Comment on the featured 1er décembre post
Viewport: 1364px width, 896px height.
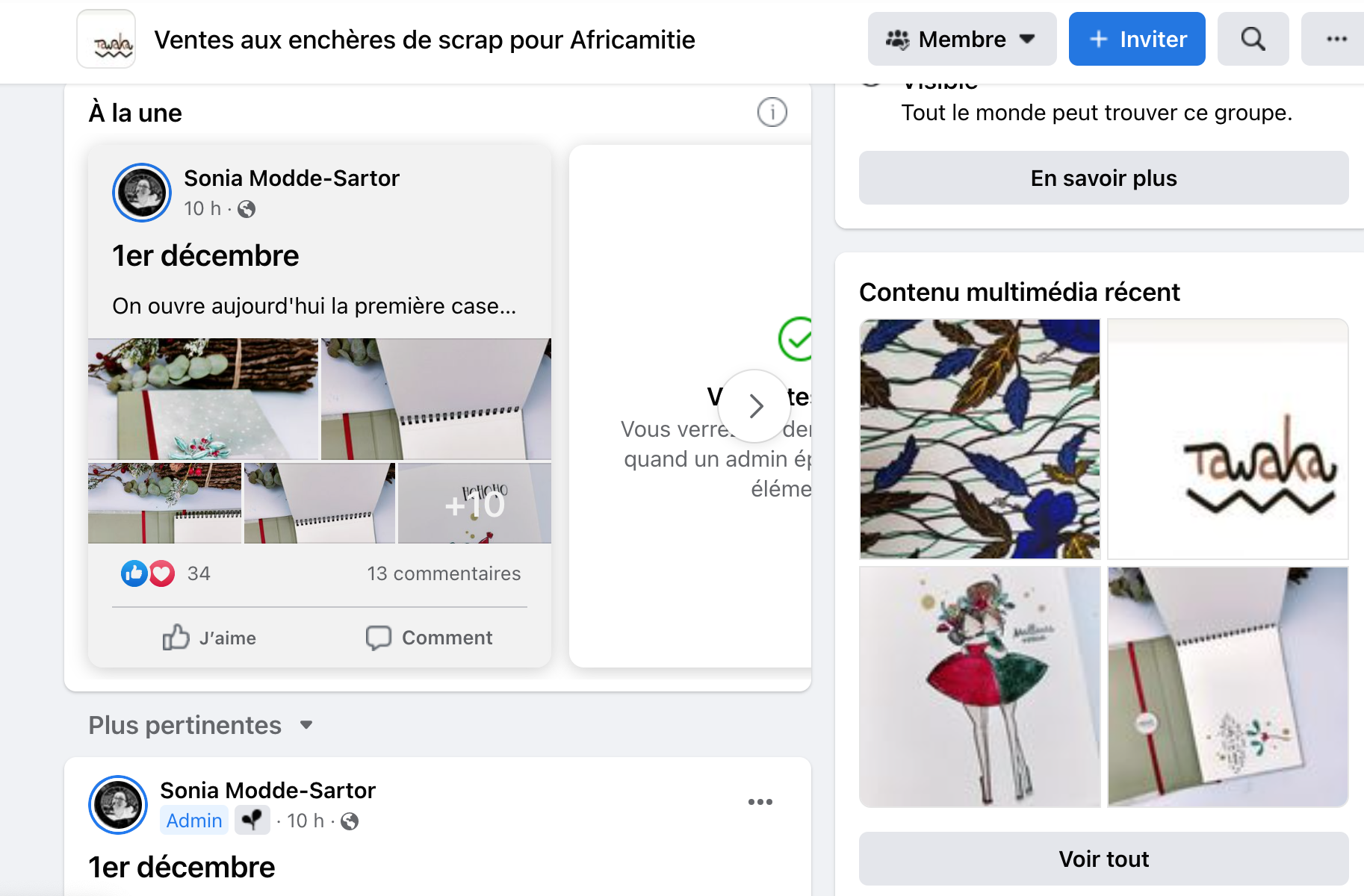[x=430, y=638]
